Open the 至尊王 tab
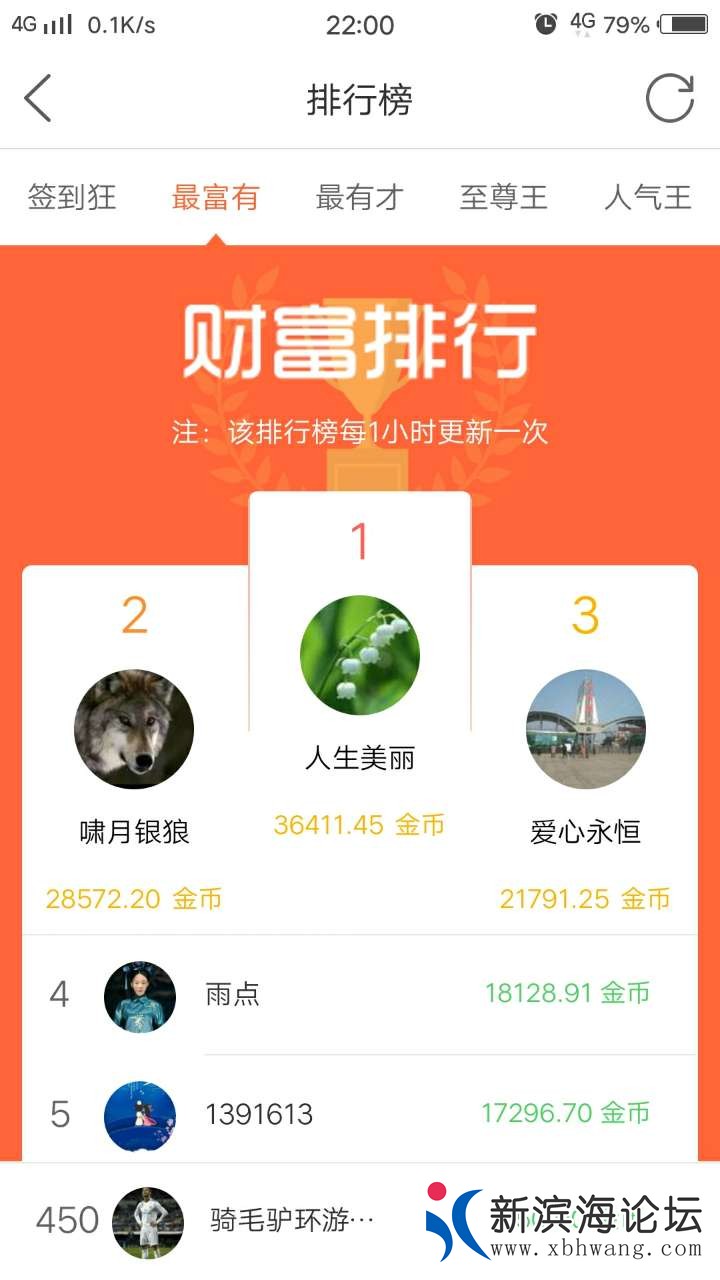The image size is (720, 1280). (x=503, y=198)
